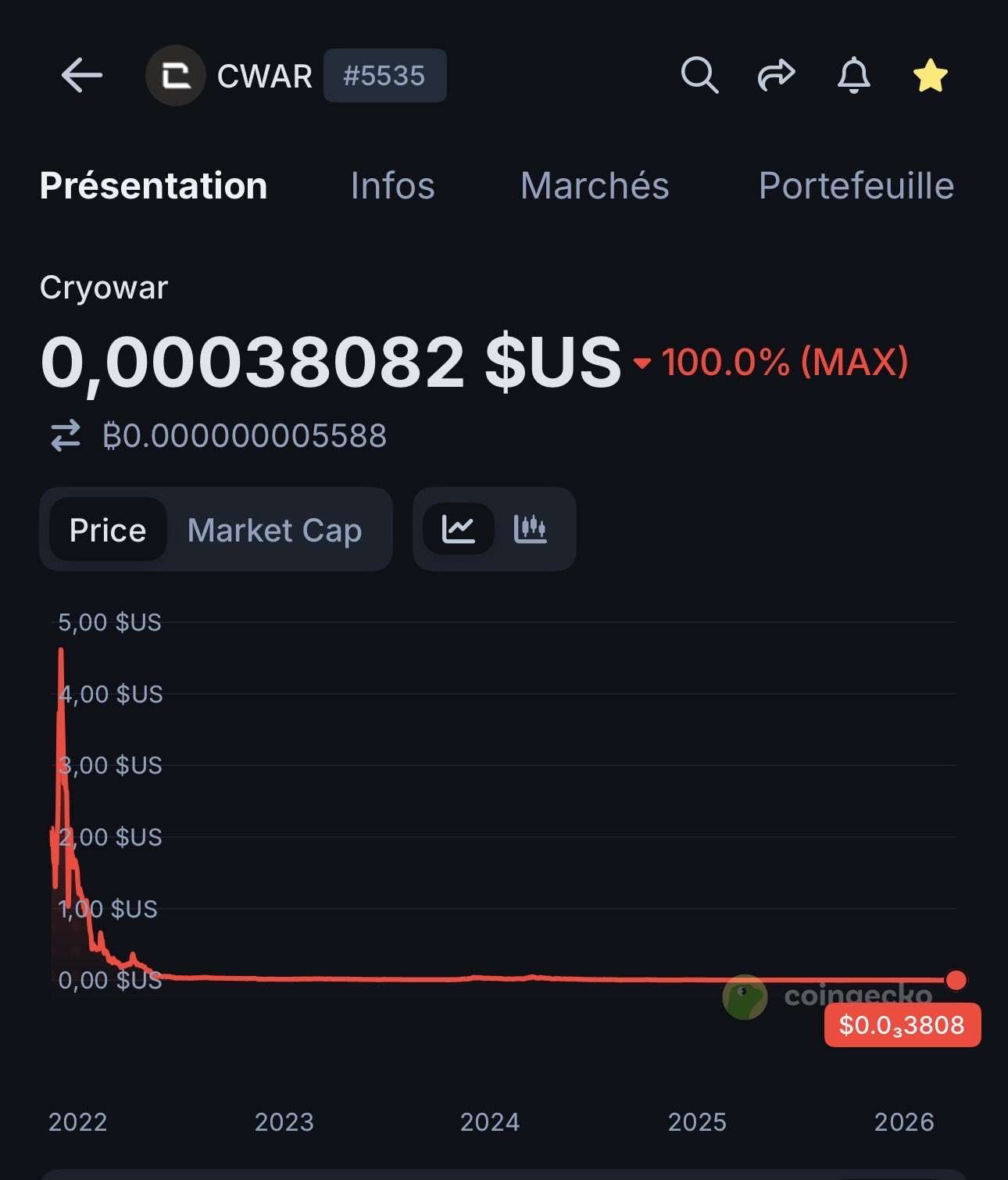Open the Marchés tab
This screenshot has height=1180, width=1008.
pyautogui.click(x=595, y=186)
